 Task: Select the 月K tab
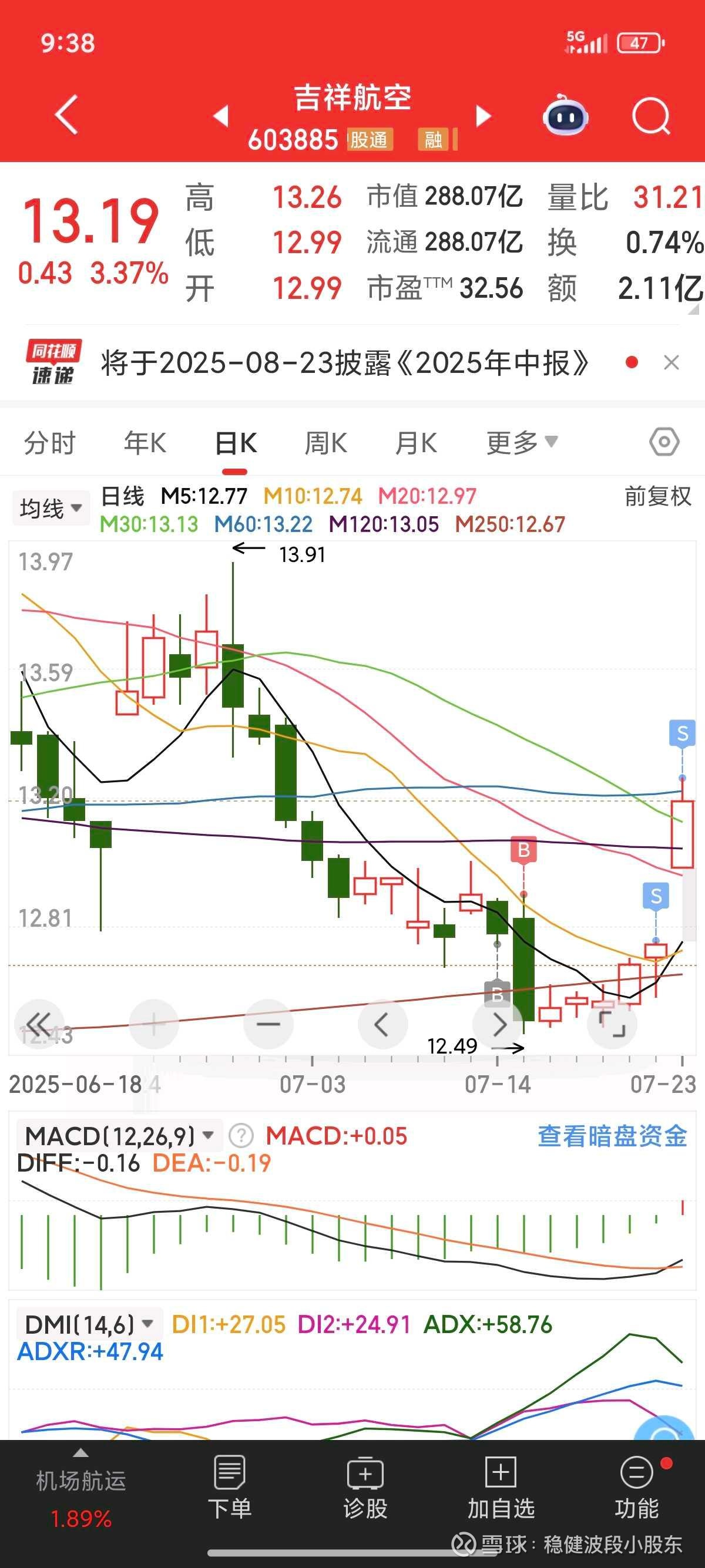coord(417,443)
